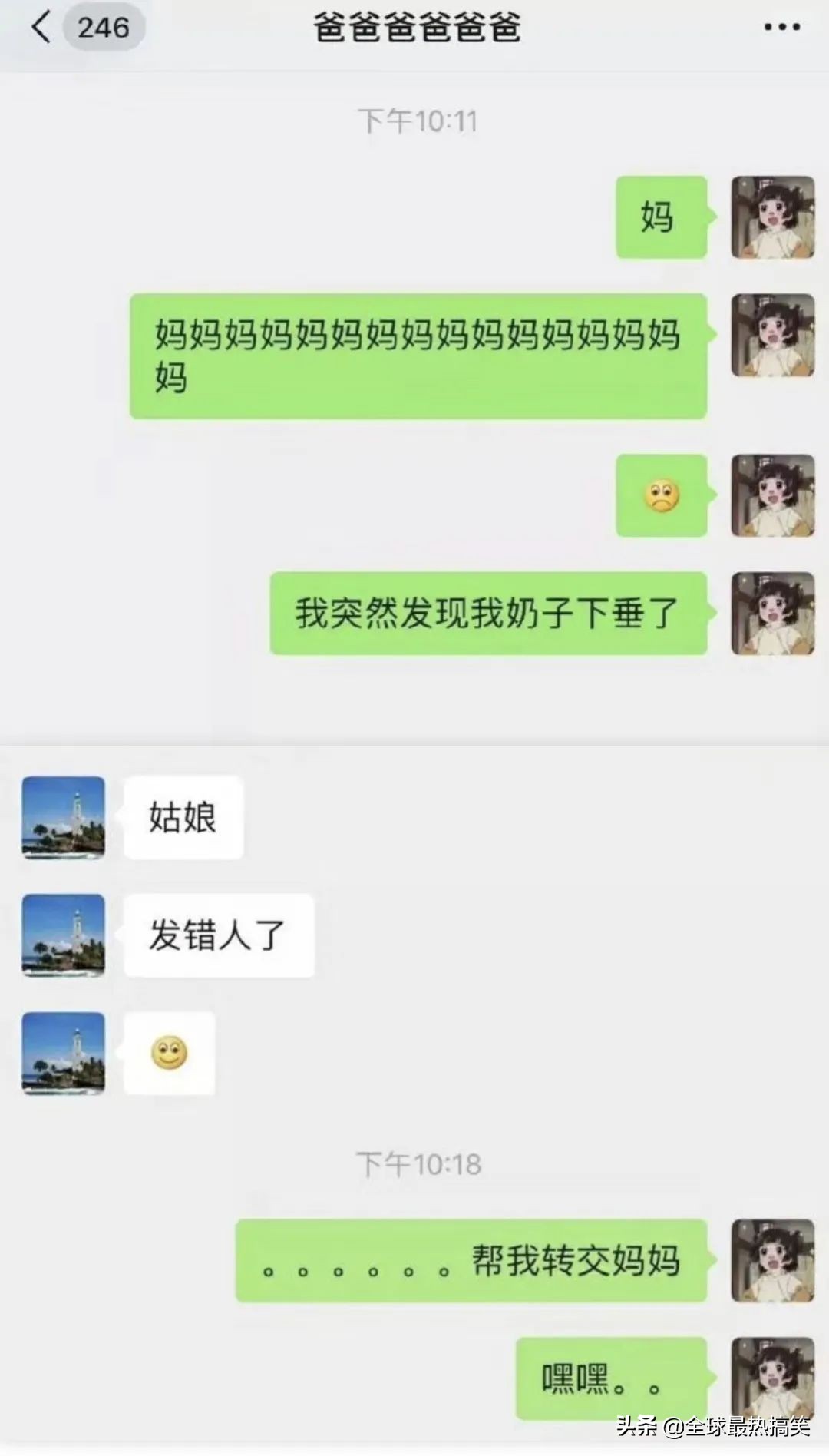Select the 发错人了 message bubble
Image resolution: width=829 pixels, height=1456 pixels.
217,935
